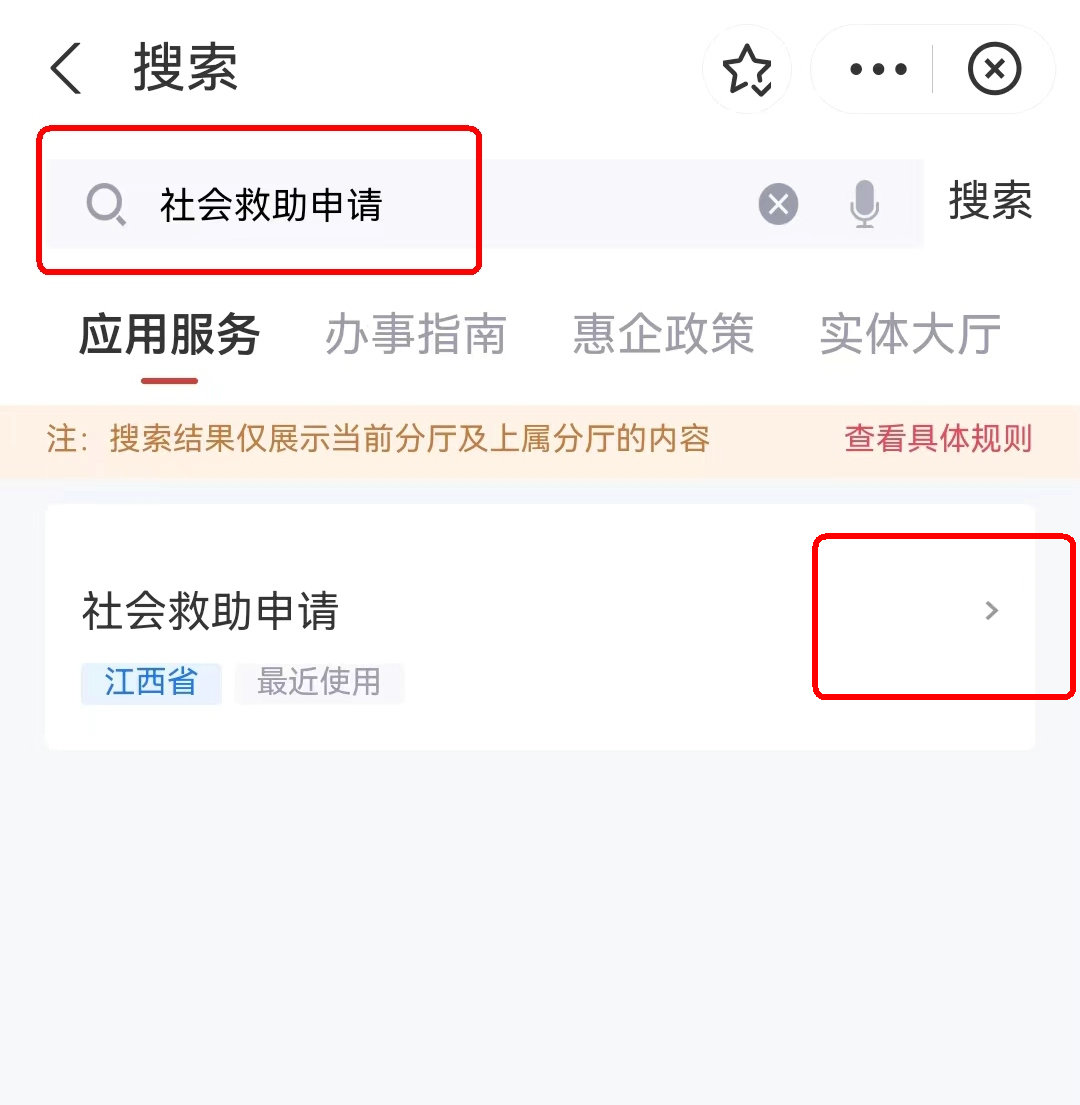Open the three-dot more menu
Screen dimensions: 1080x1105
[877, 70]
